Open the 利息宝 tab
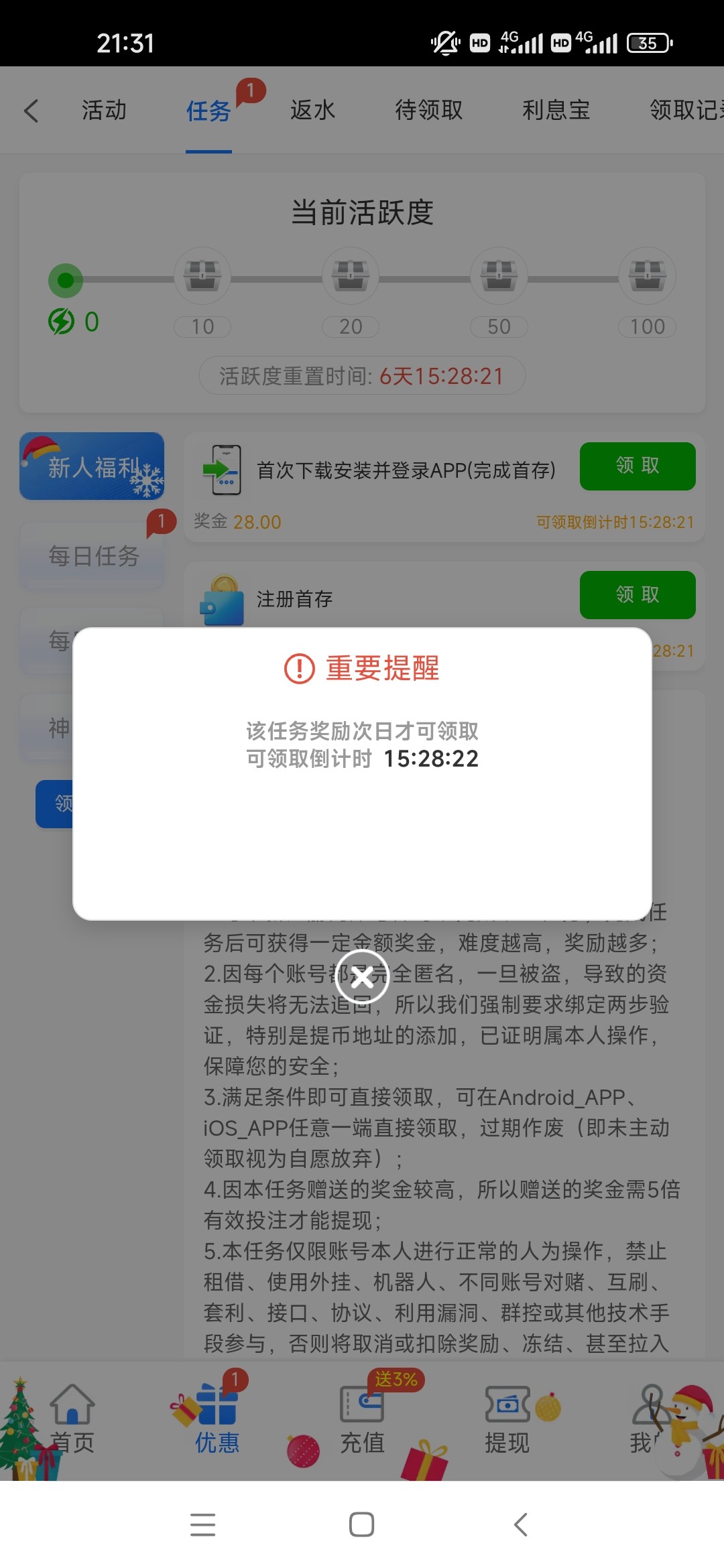Screen dimensions: 724x1568 tap(556, 111)
